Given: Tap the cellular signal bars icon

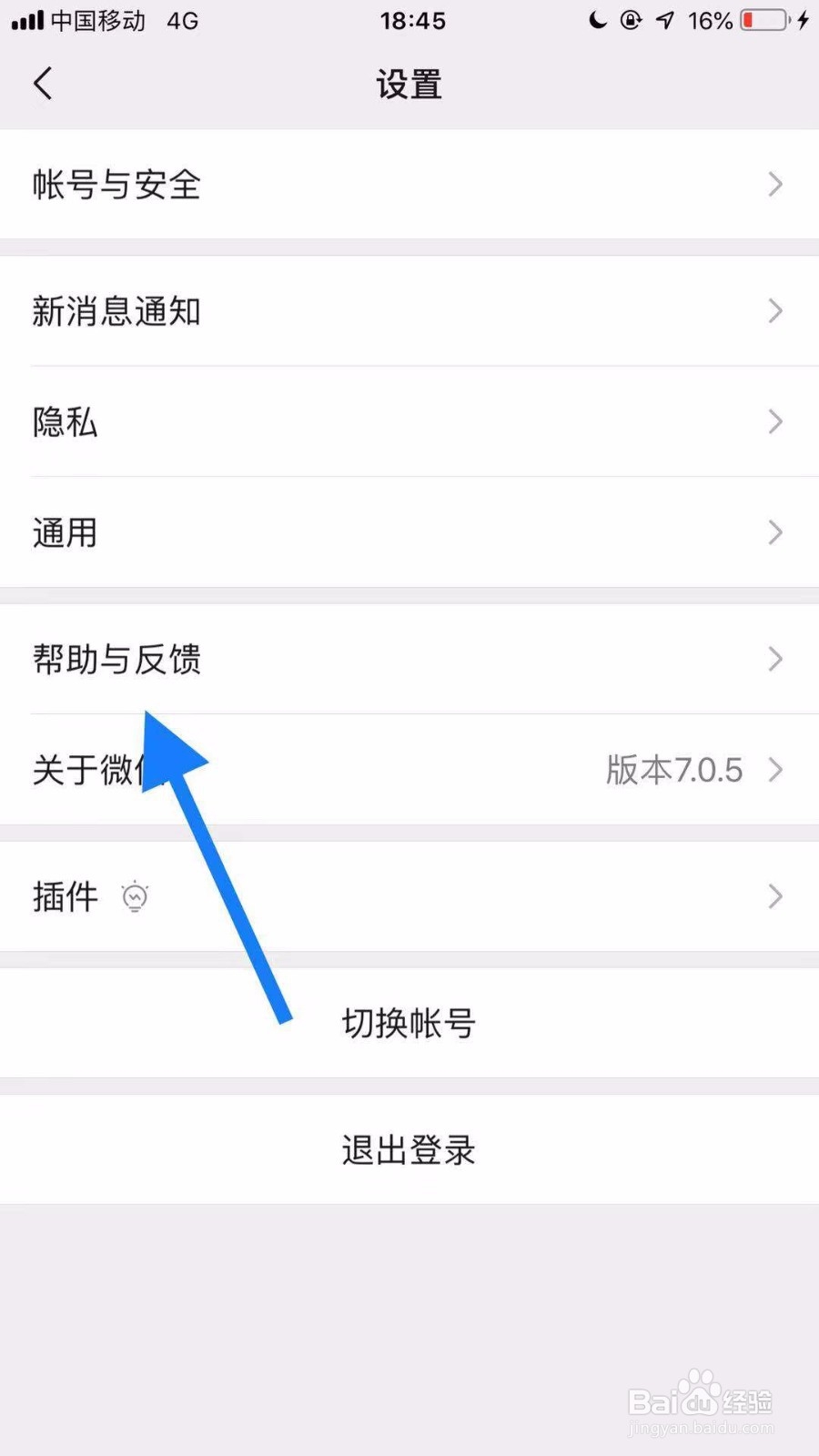Looking at the screenshot, I should 28,20.
